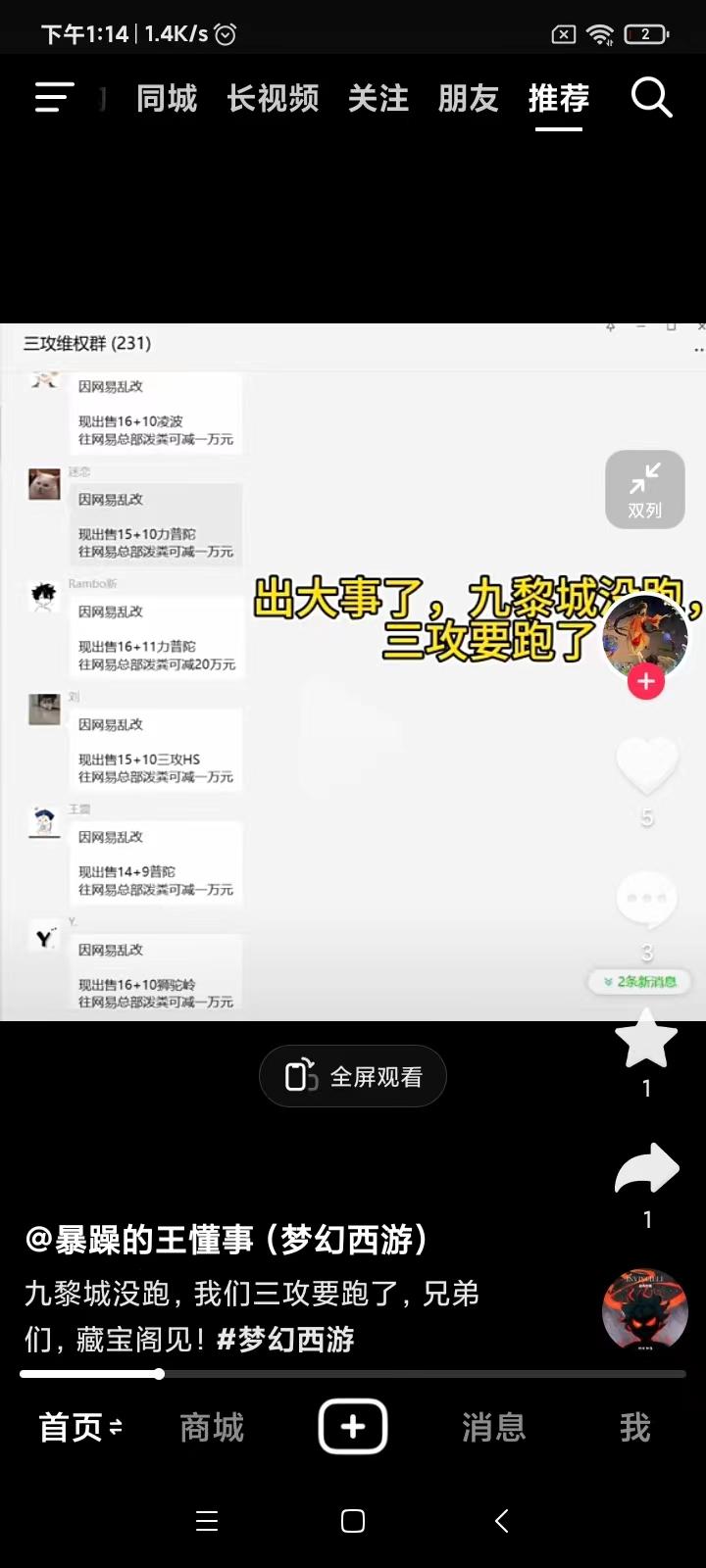
Task: Like this video
Action: click(646, 765)
